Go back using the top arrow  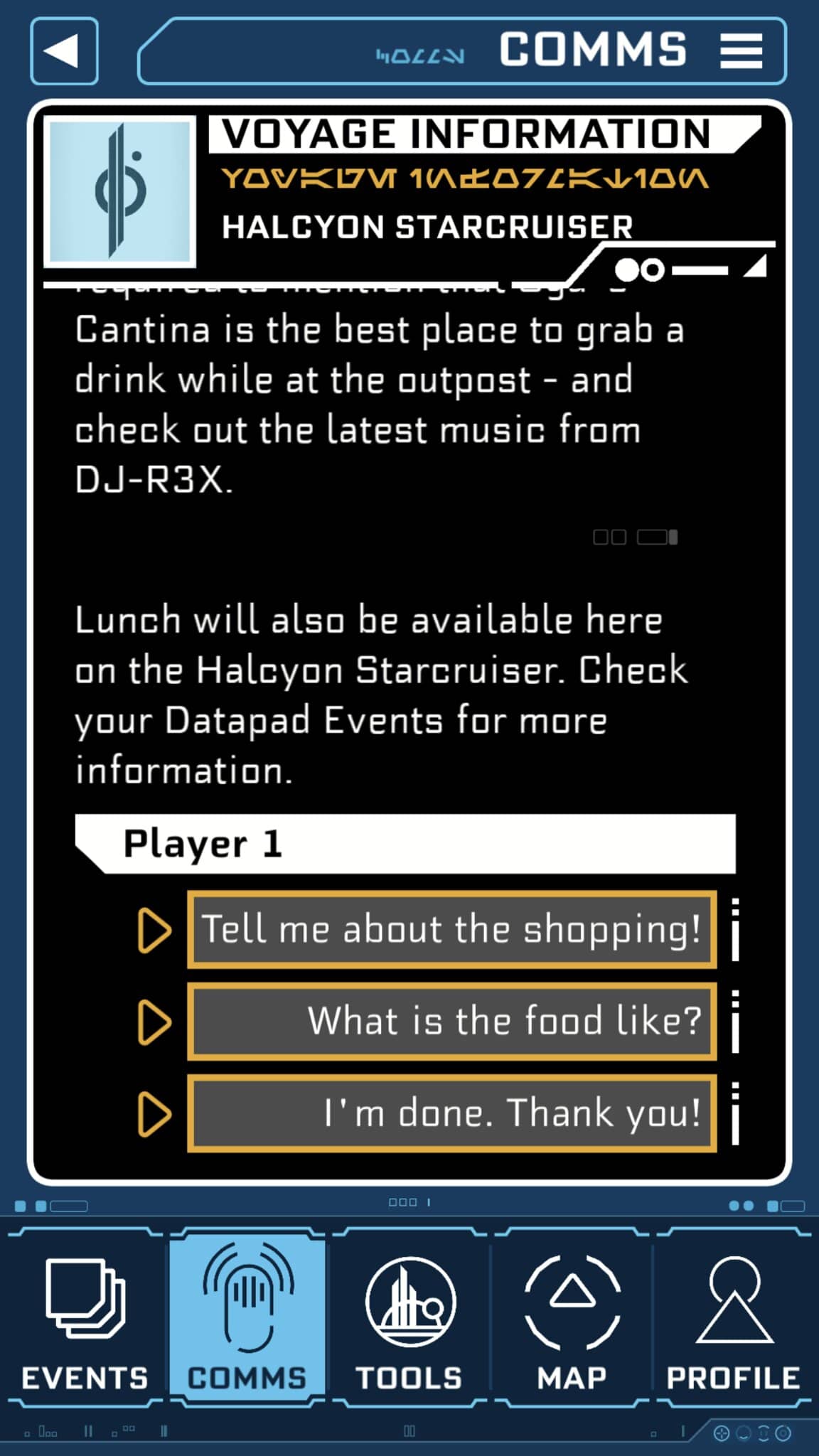(64, 51)
